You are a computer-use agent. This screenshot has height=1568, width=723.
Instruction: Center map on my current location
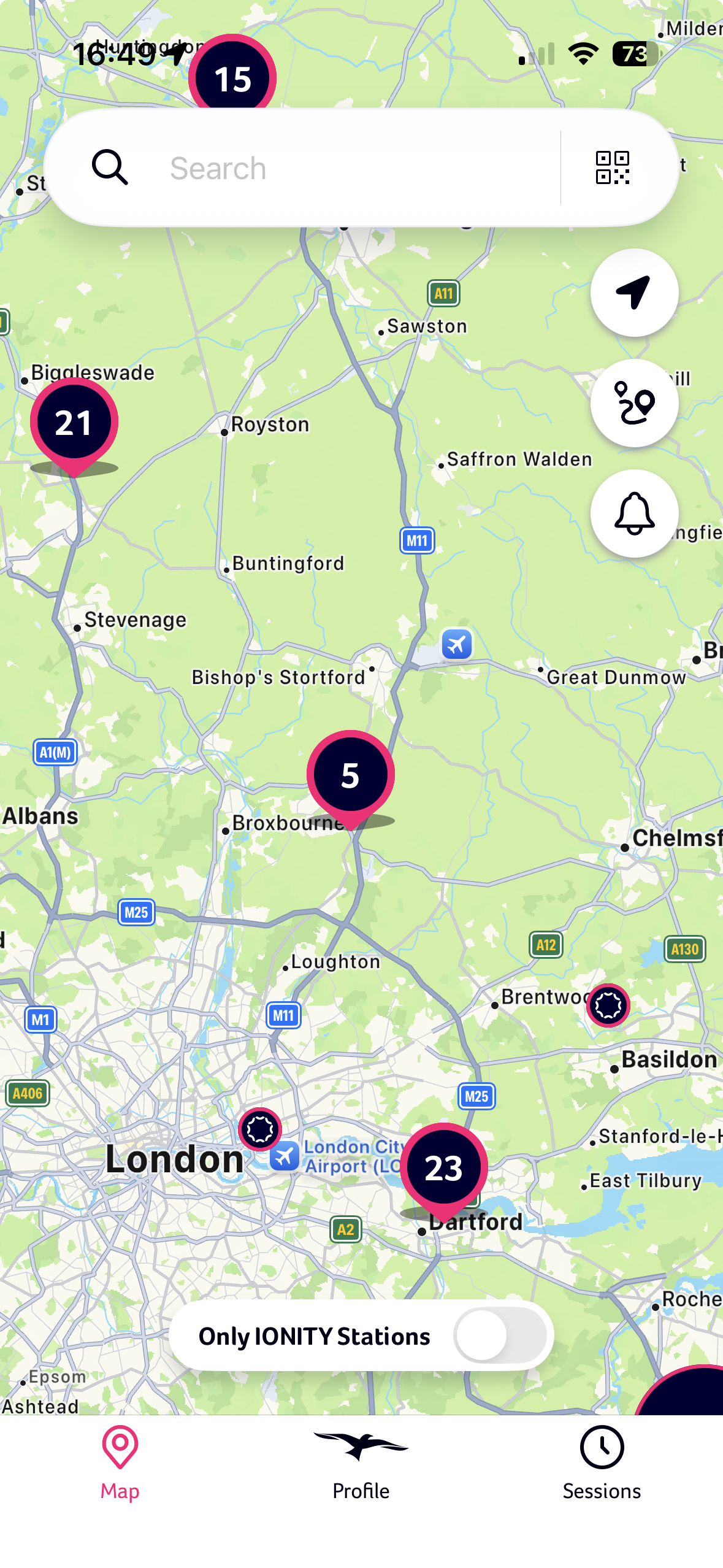coord(634,293)
